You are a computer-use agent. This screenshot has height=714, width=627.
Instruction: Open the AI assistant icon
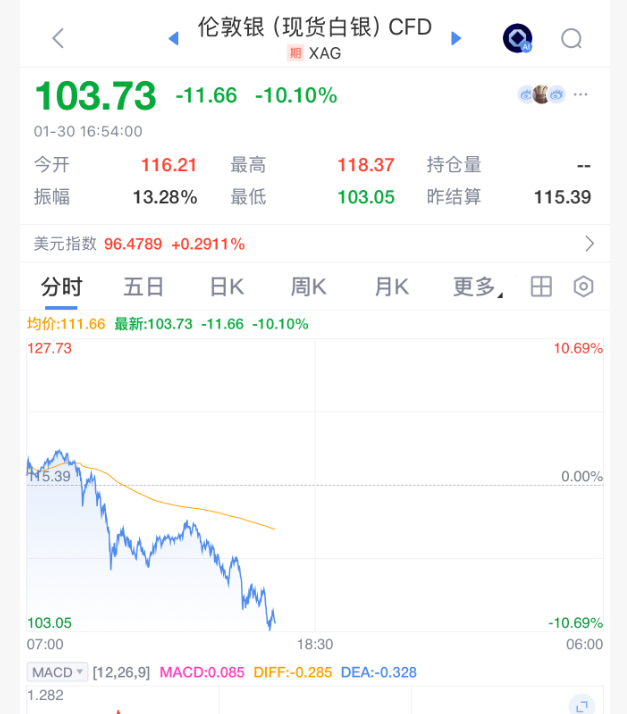click(x=517, y=38)
